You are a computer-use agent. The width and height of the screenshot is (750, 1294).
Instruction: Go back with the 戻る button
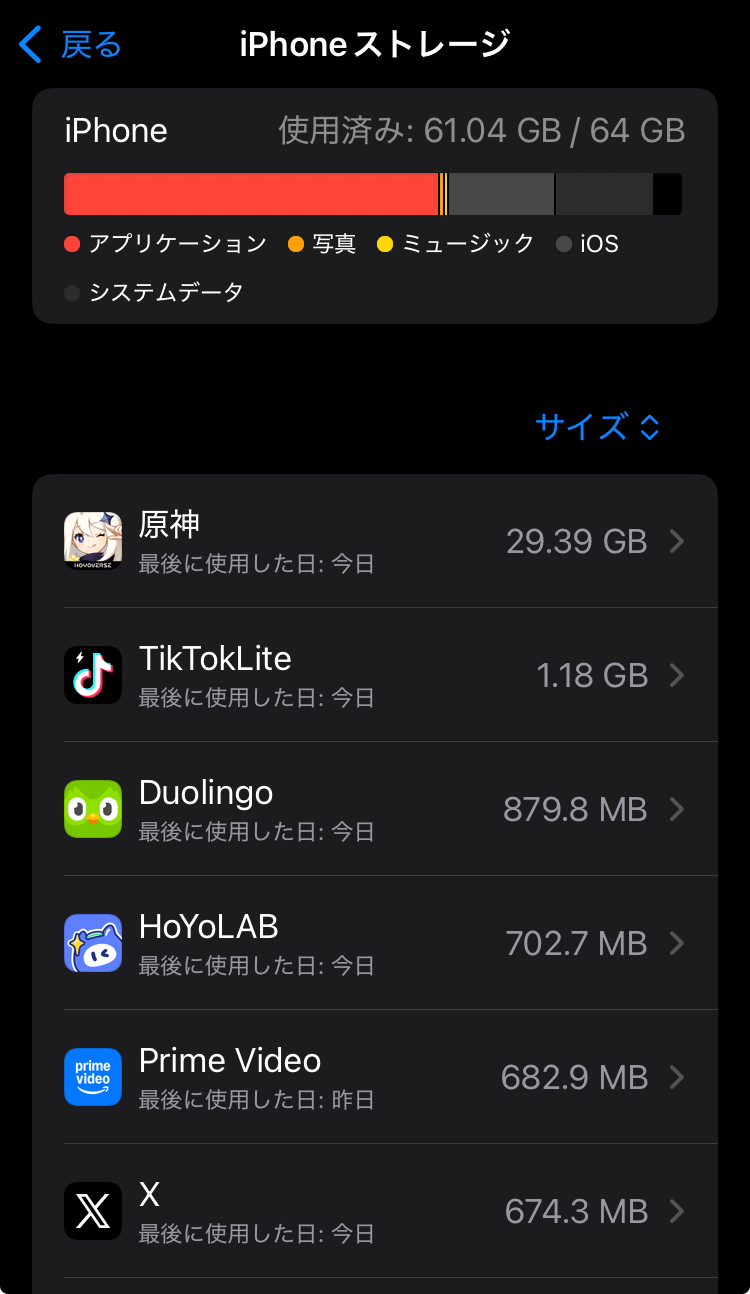coord(70,45)
